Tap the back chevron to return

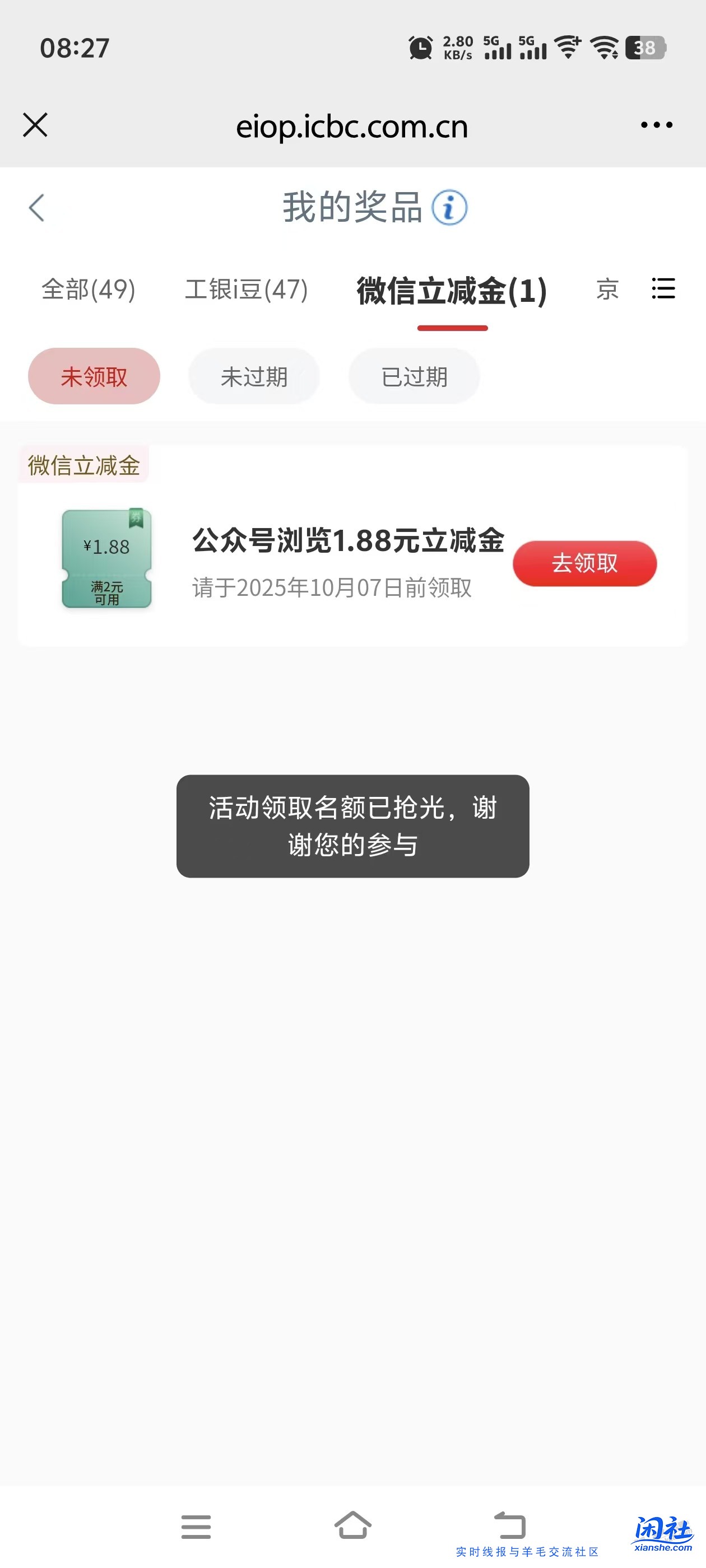click(35, 208)
